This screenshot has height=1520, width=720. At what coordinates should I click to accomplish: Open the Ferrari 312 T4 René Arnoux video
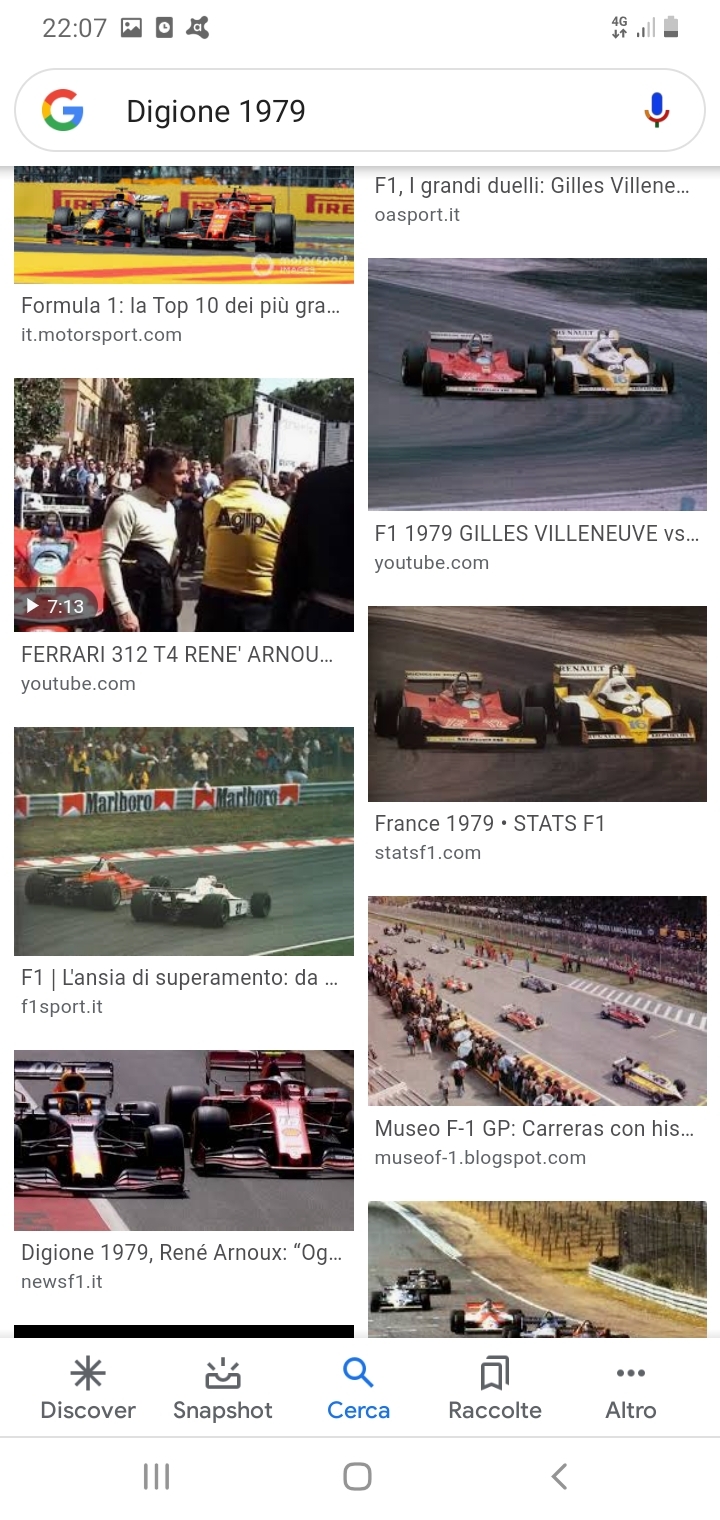click(183, 505)
